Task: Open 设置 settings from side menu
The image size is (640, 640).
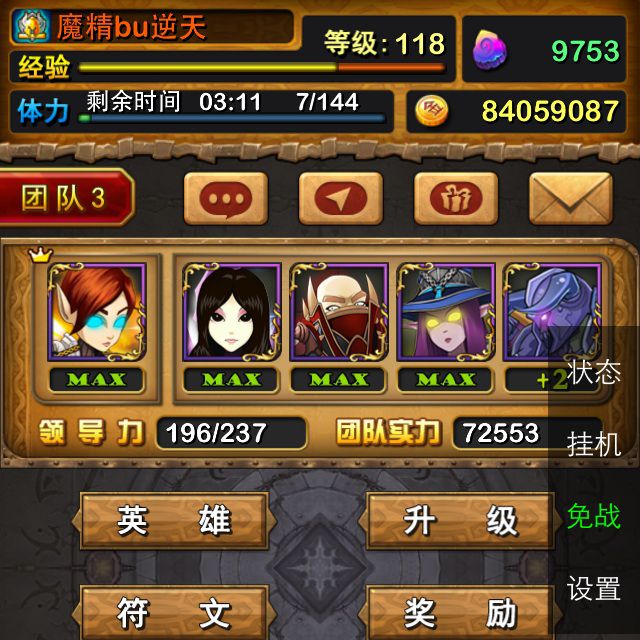Action: coord(594,588)
